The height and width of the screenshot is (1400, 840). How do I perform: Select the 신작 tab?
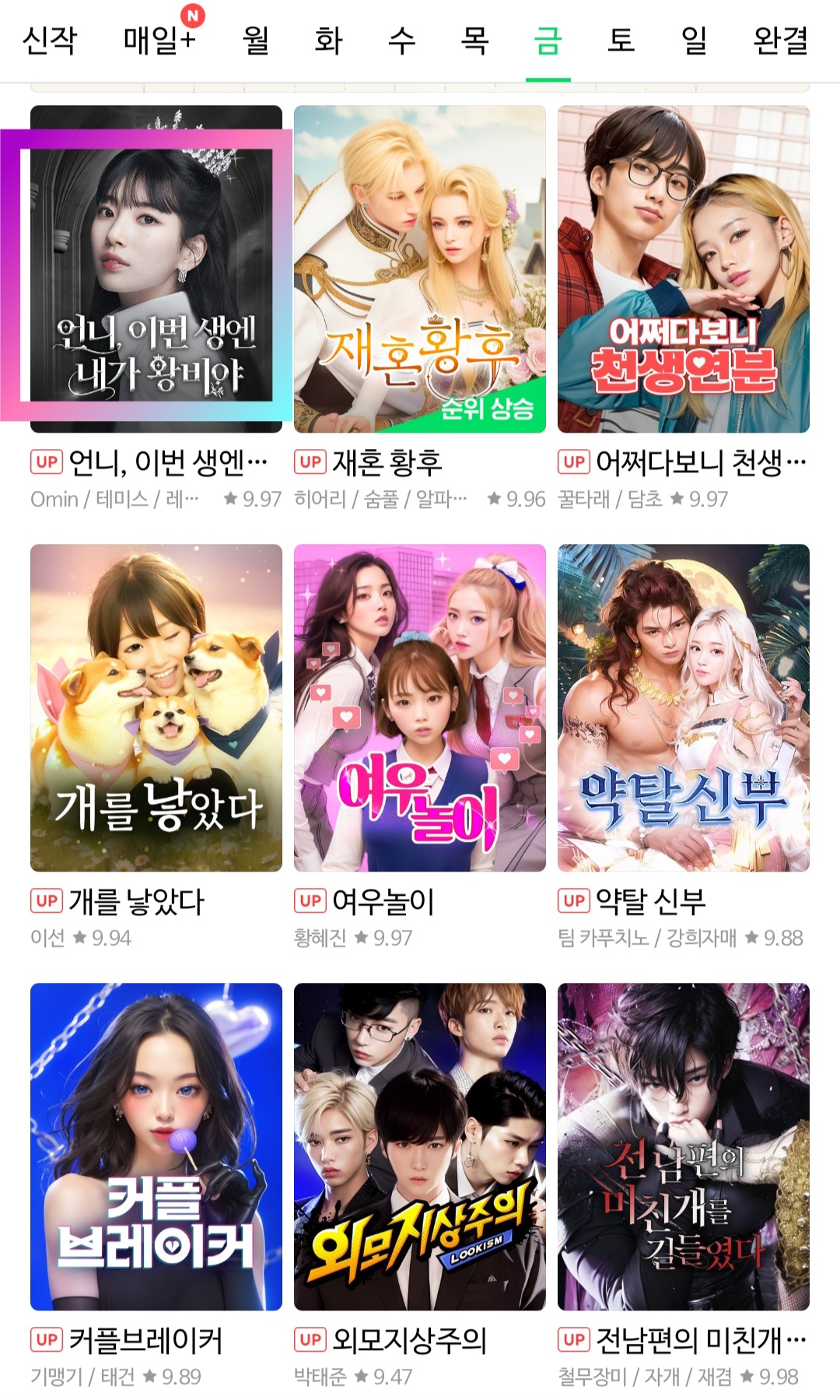coord(48,44)
